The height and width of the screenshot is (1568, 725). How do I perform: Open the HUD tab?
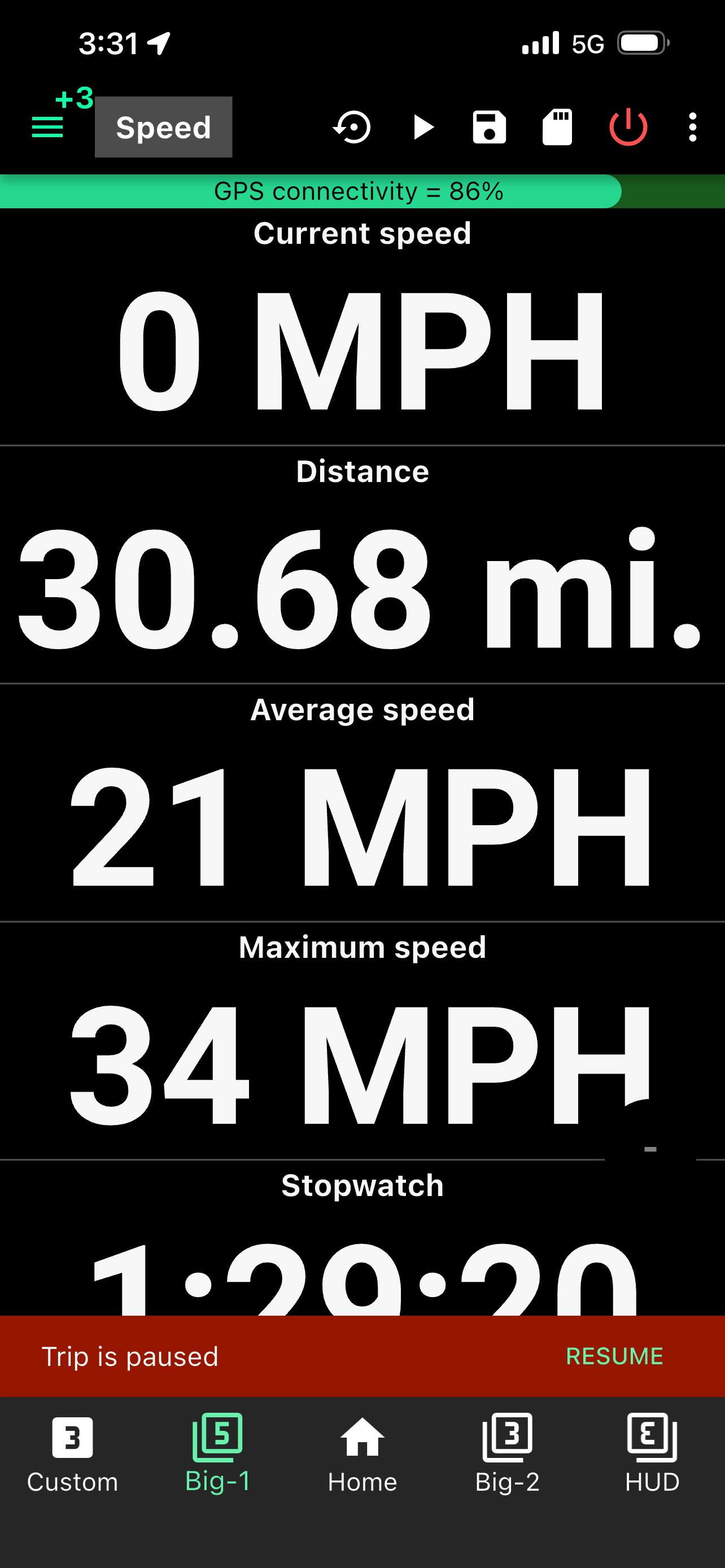(x=652, y=1453)
